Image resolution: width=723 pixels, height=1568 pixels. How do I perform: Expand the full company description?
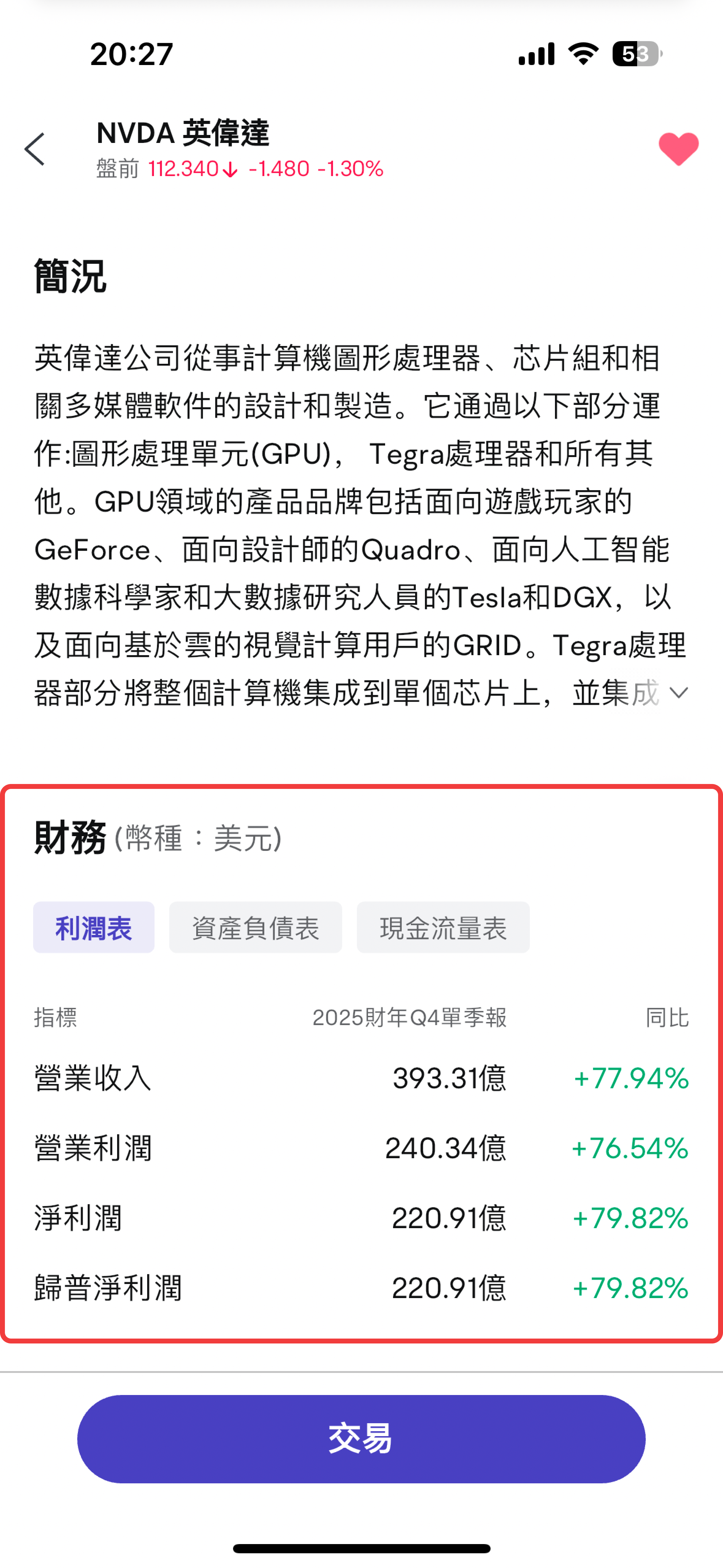tap(678, 693)
